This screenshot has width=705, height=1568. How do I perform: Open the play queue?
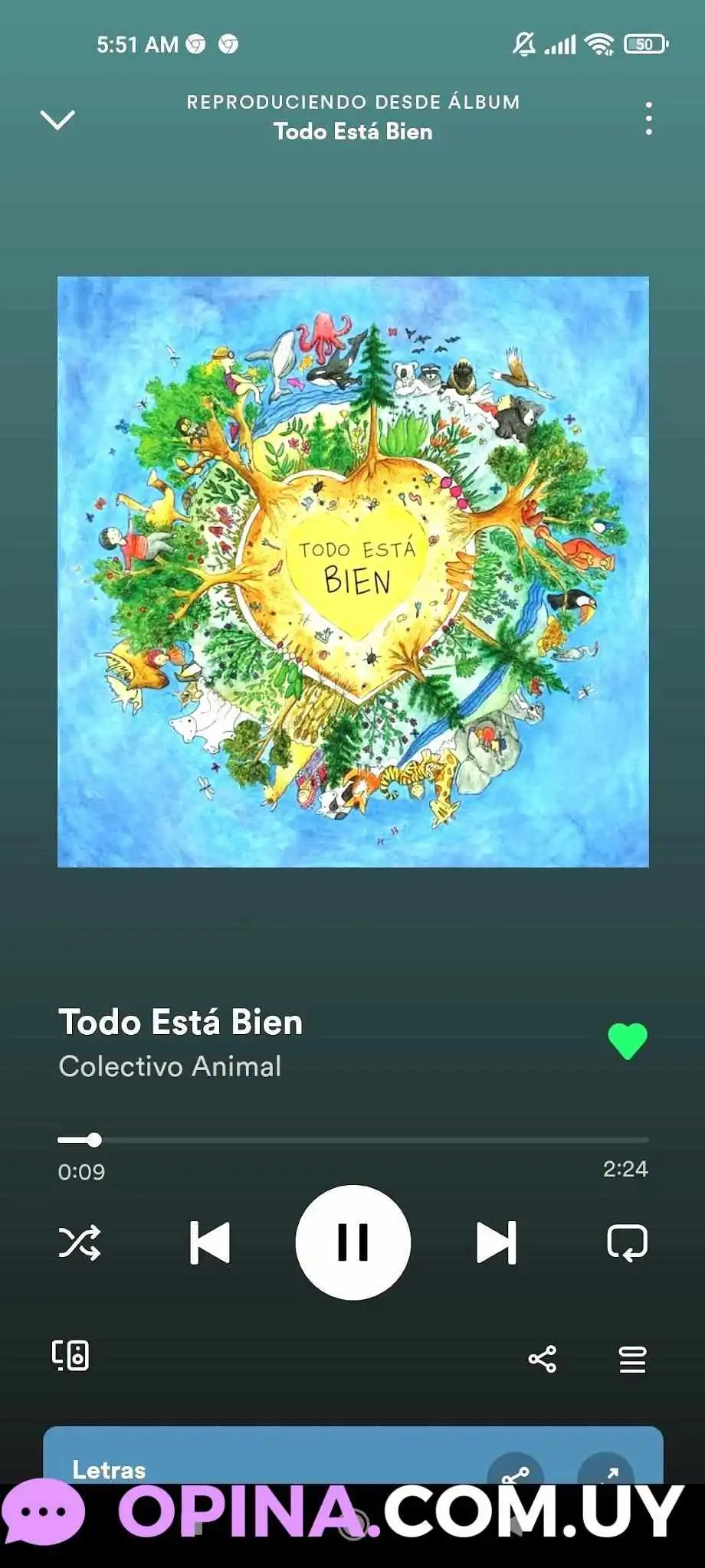[x=632, y=1359]
